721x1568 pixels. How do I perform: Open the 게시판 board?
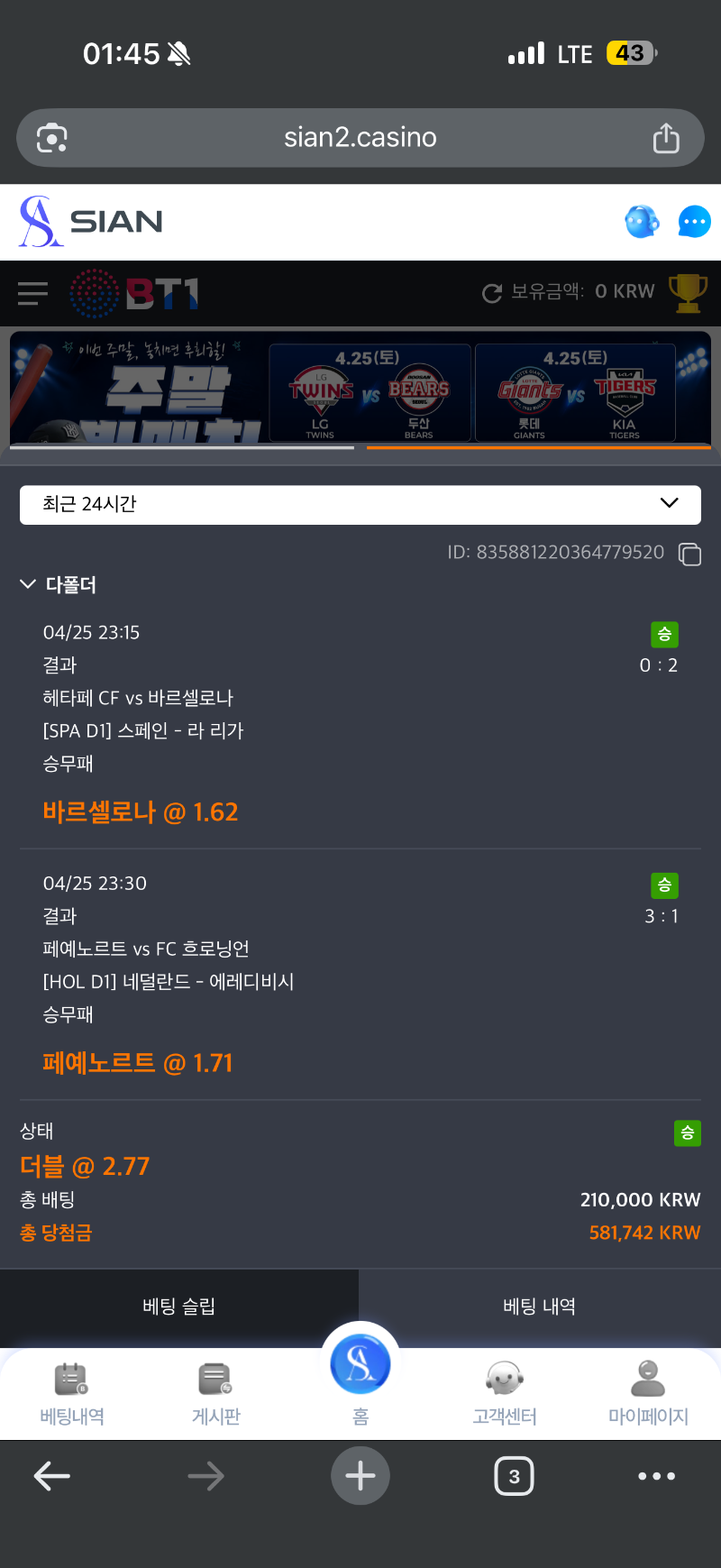[216, 1393]
